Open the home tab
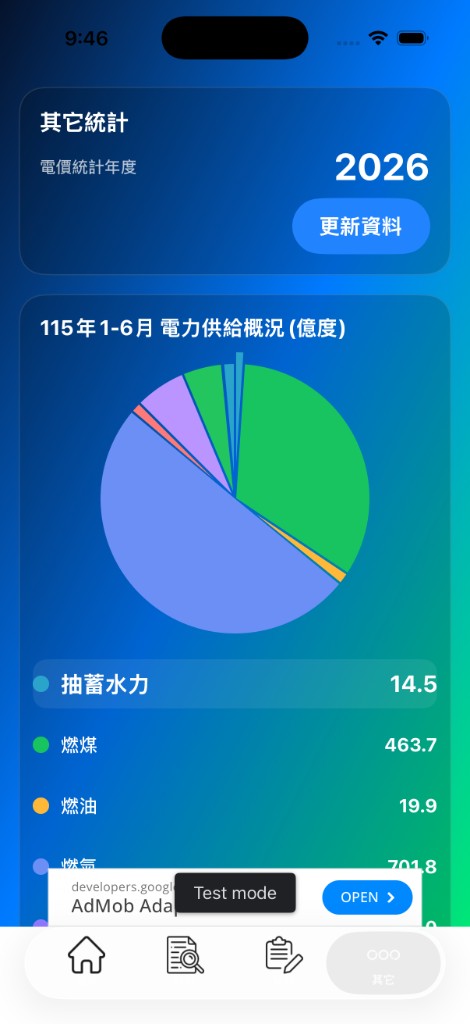Screen dimensions: 470x1024 (86, 955)
